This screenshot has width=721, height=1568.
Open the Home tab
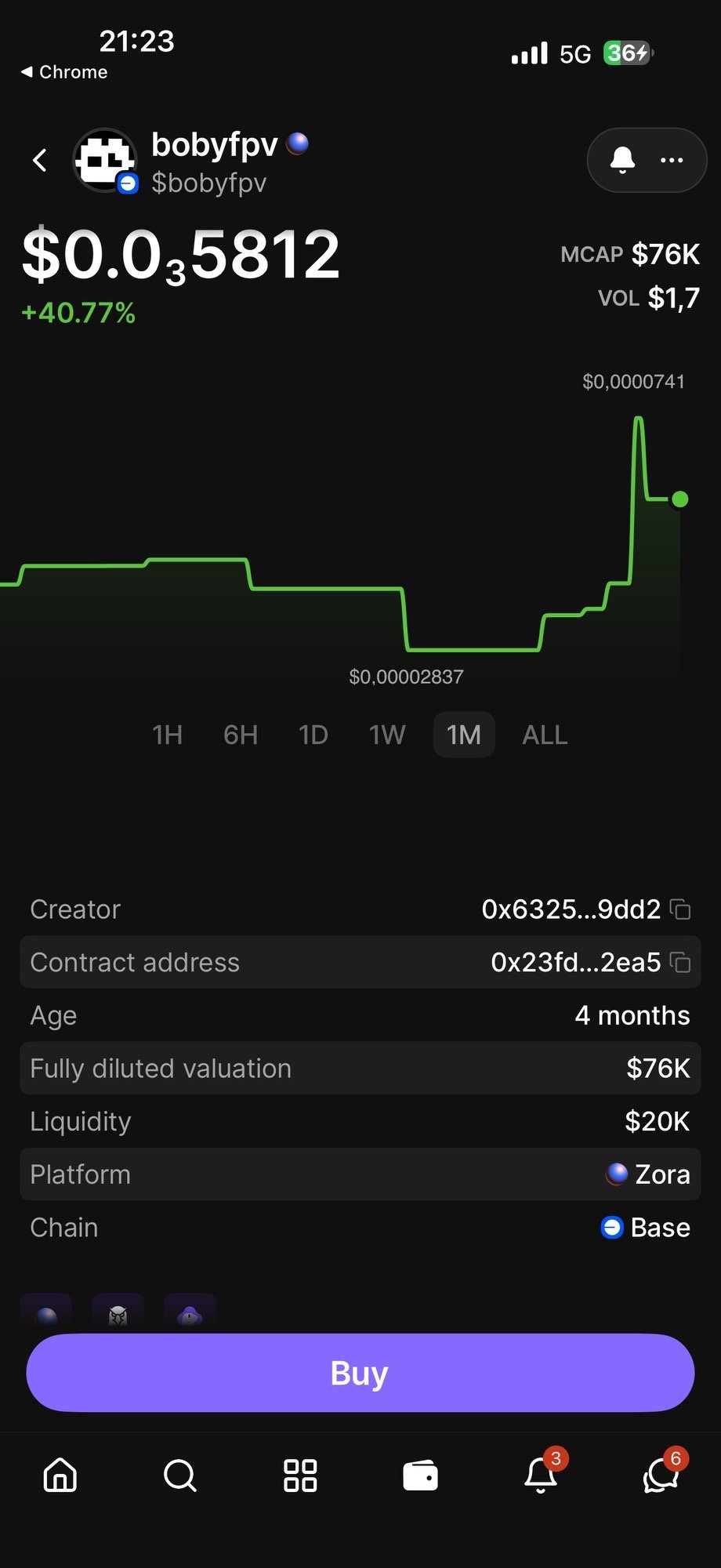tap(60, 1475)
